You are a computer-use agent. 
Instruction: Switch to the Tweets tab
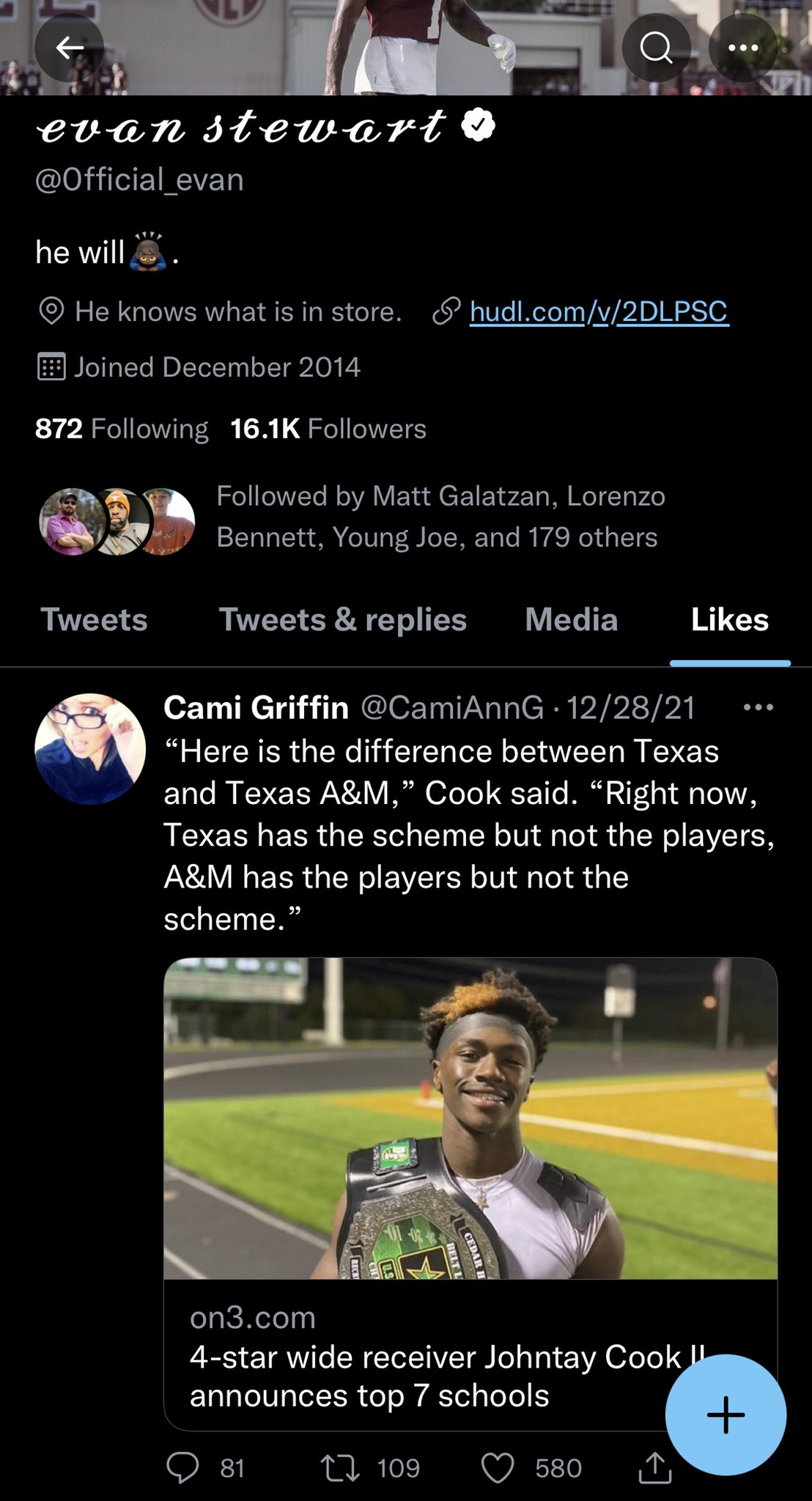[94, 620]
